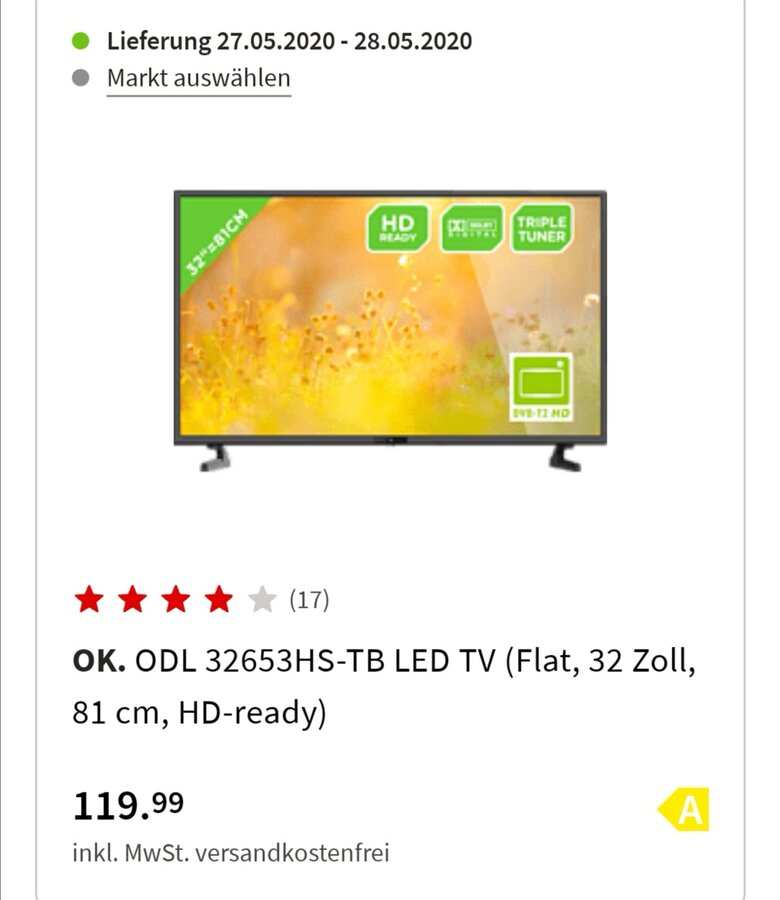Tap the Markt auswählen link
780x900 pixels.
pyautogui.click(x=198, y=78)
